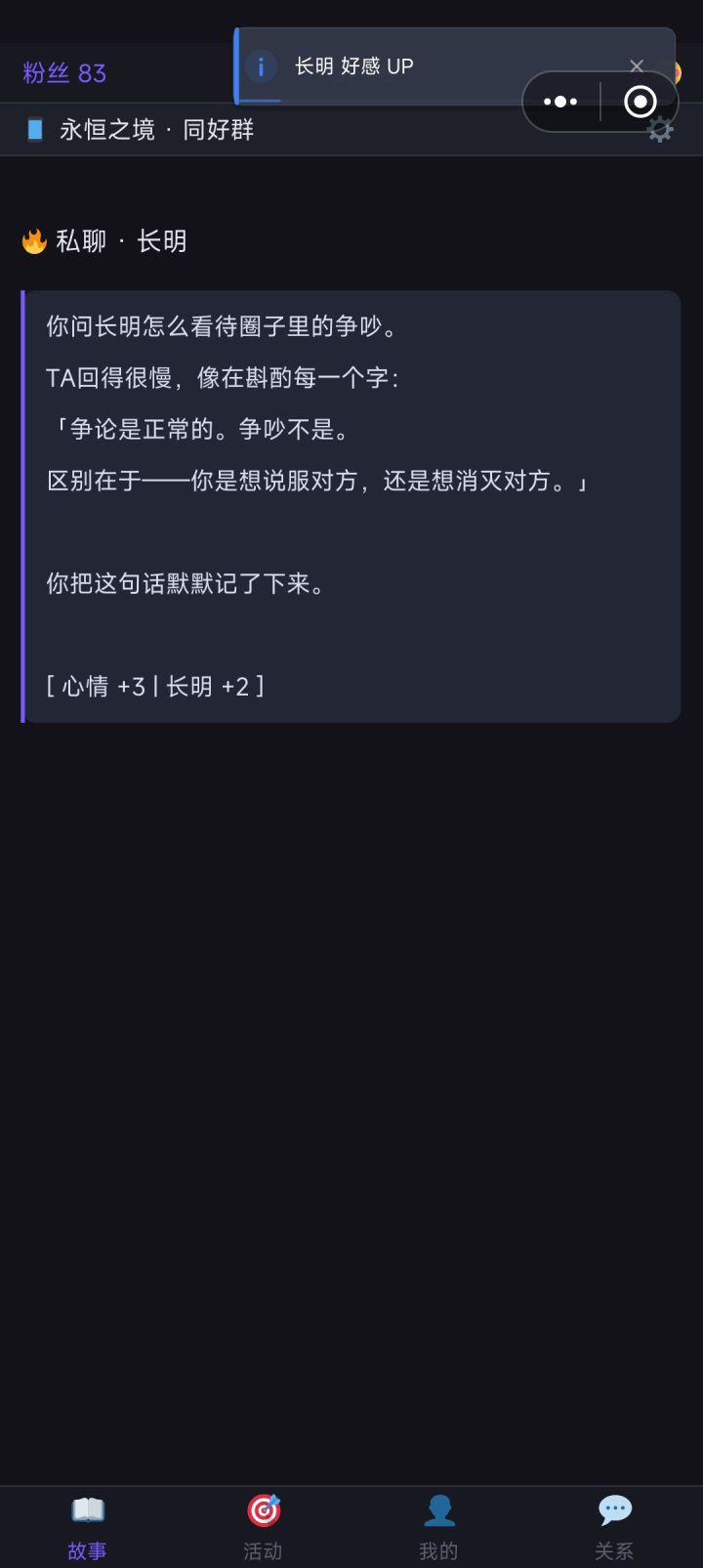
Task: Close the mini program via circle button
Action: 641,102
